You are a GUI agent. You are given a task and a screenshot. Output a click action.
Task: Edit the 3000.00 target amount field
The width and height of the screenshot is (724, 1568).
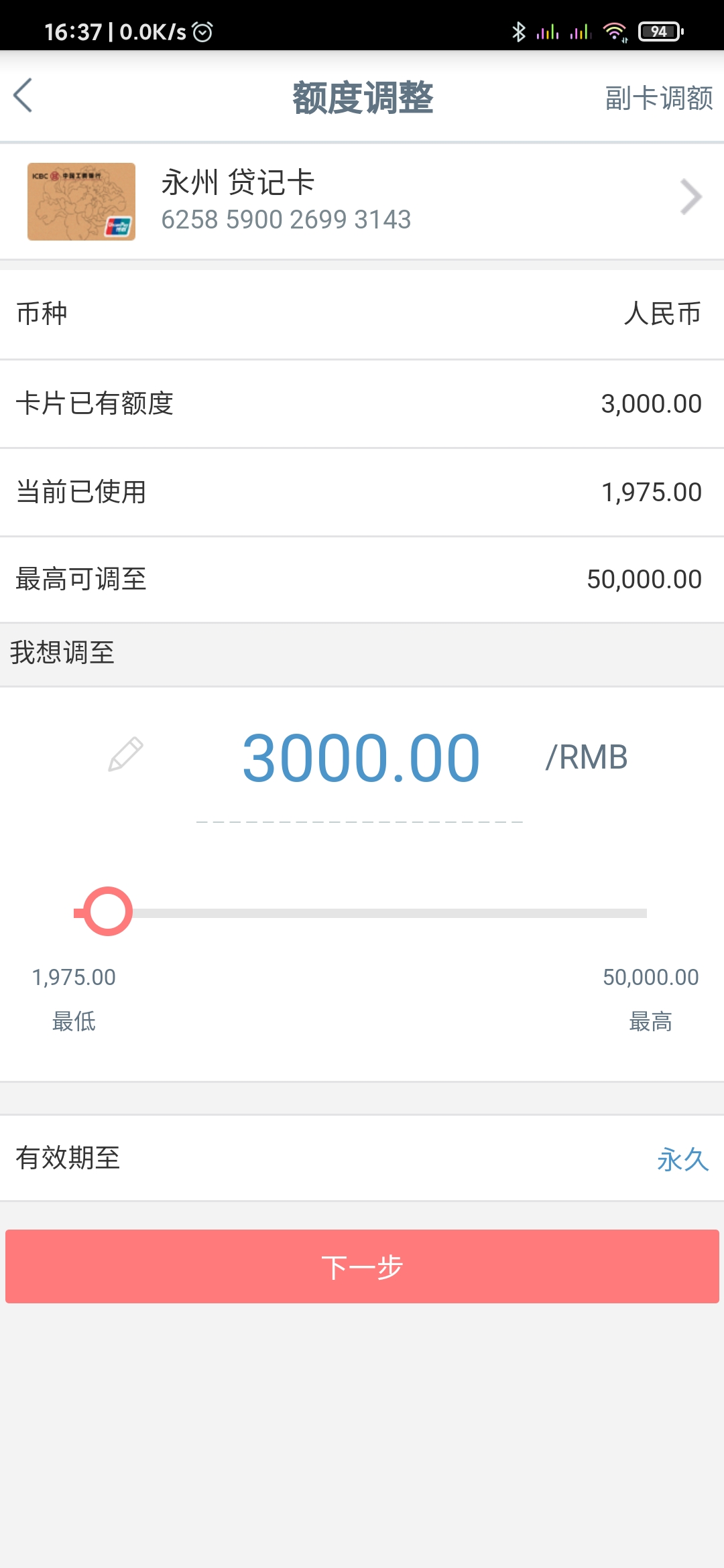[x=361, y=759]
